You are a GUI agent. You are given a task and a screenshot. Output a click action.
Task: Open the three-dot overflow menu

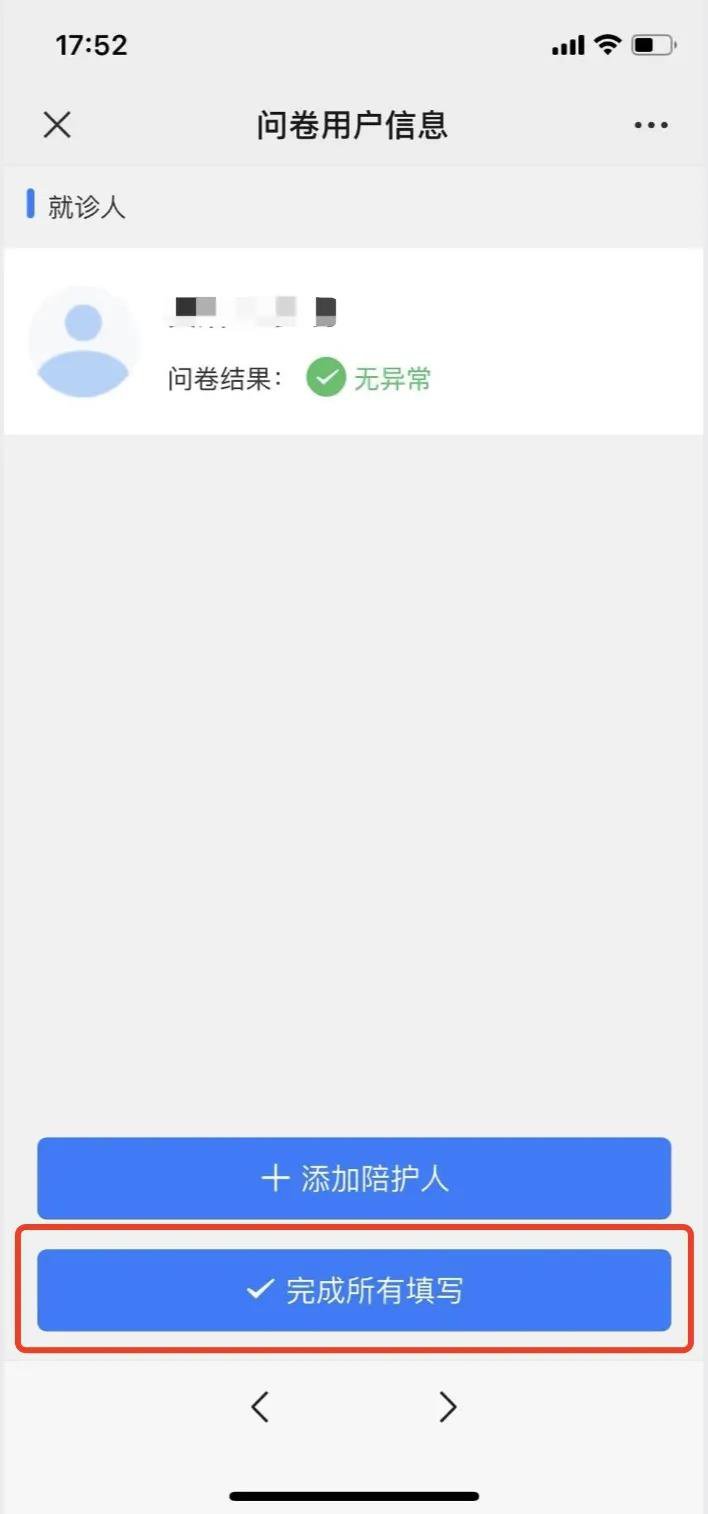[651, 125]
